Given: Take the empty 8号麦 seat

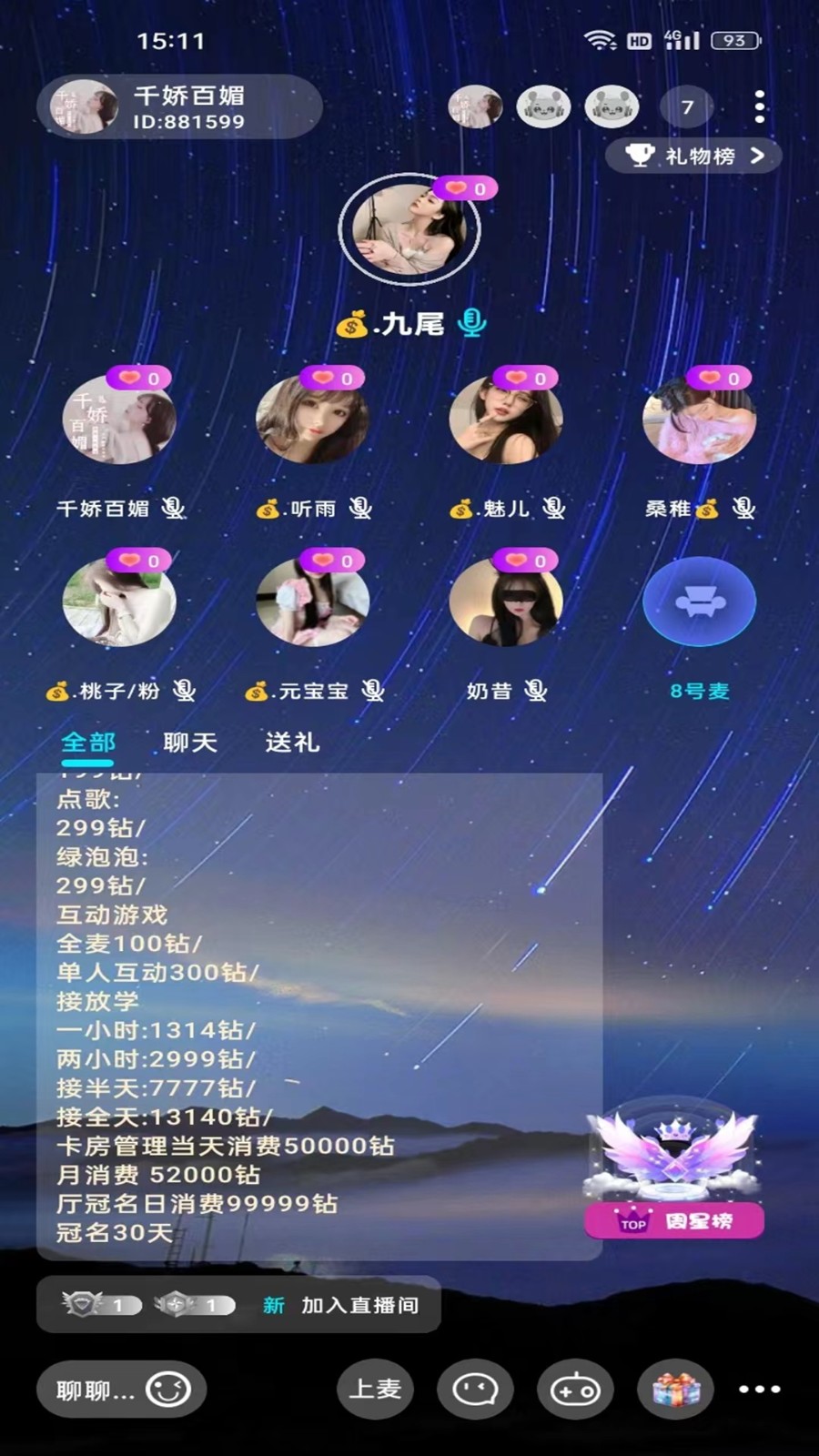Looking at the screenshot, I should click(699, 602).
